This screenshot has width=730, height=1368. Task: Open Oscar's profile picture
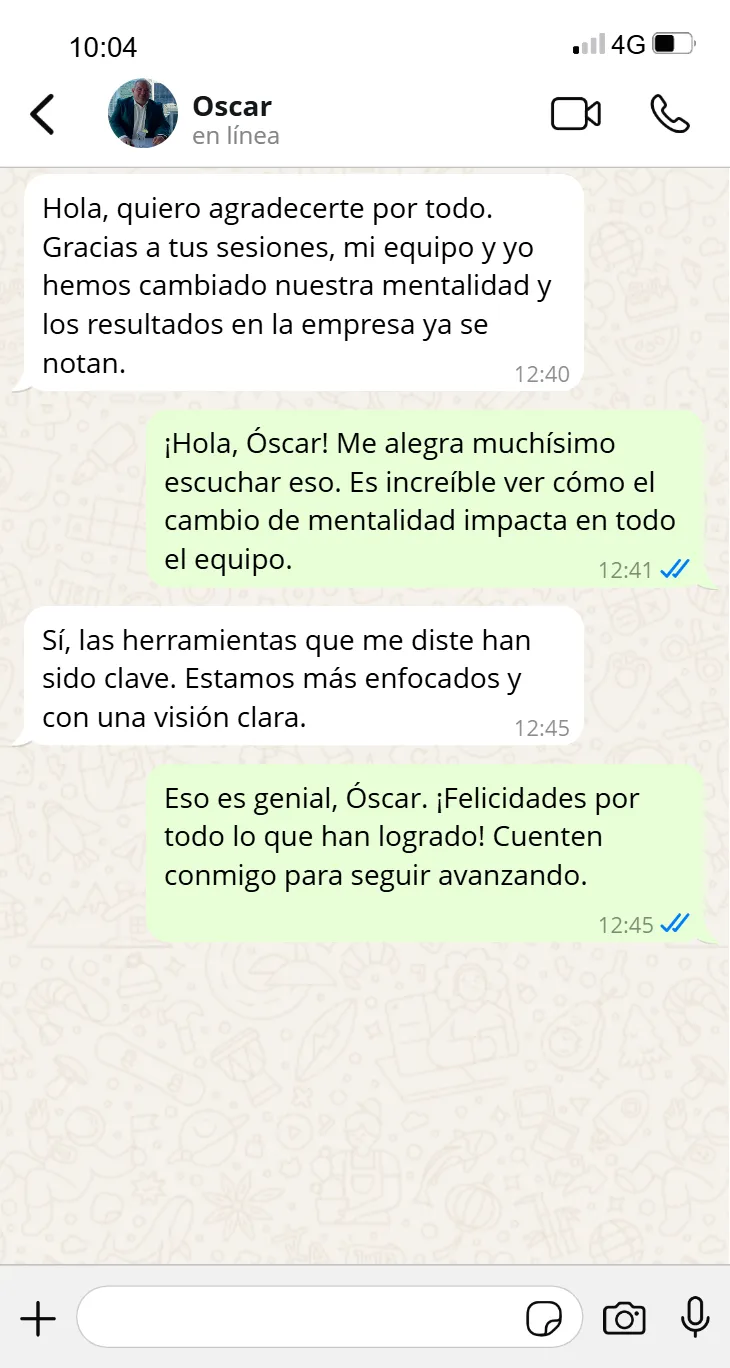point(143,115)
